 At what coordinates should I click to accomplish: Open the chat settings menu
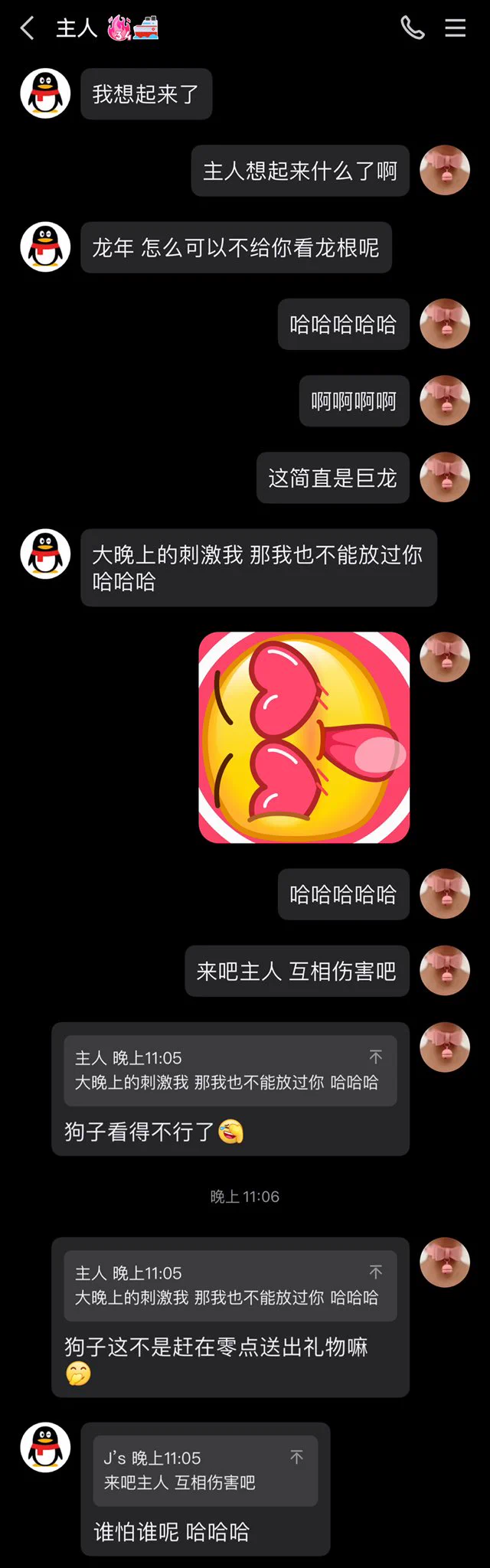(x=456, y=28)
